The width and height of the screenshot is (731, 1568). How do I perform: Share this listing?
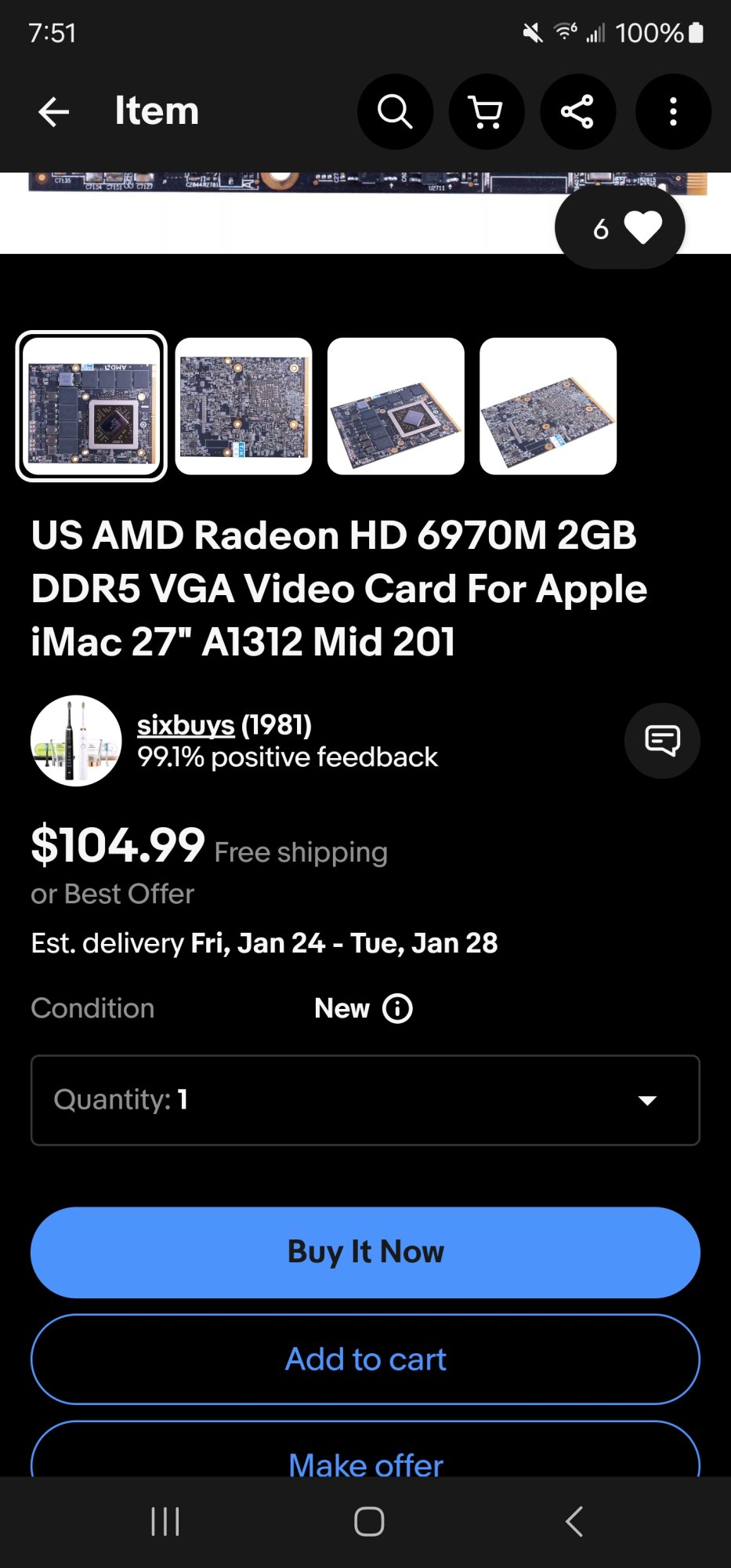click(x=577, y=112)
